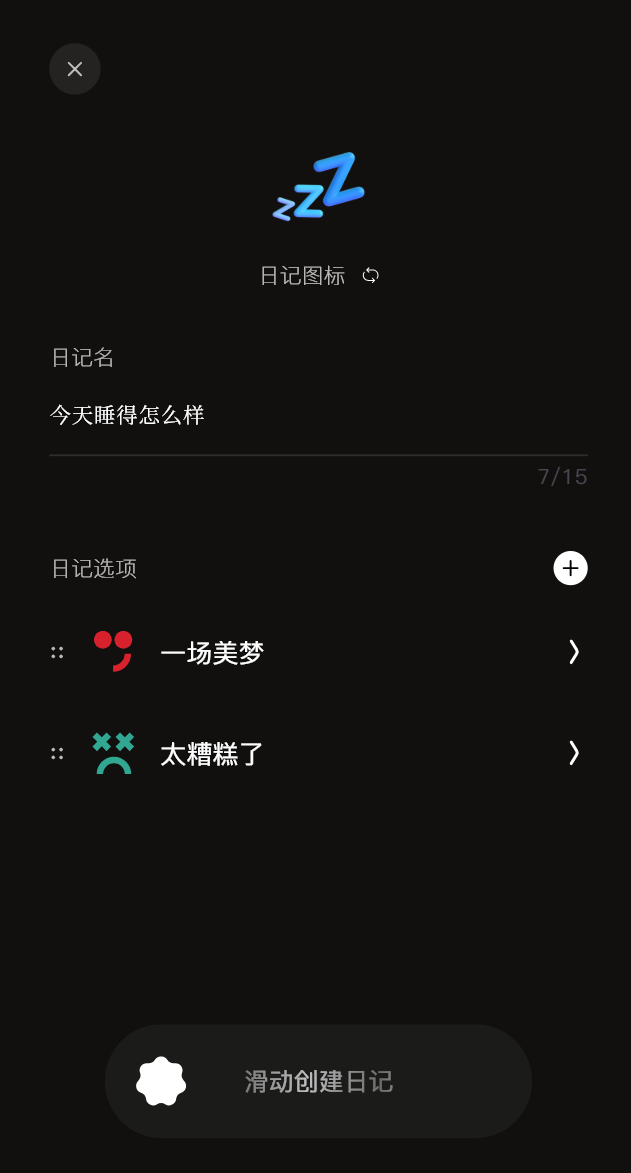
Task: Tap the 滑动创建日记 slider handle
Action: tap(162, 1081)
